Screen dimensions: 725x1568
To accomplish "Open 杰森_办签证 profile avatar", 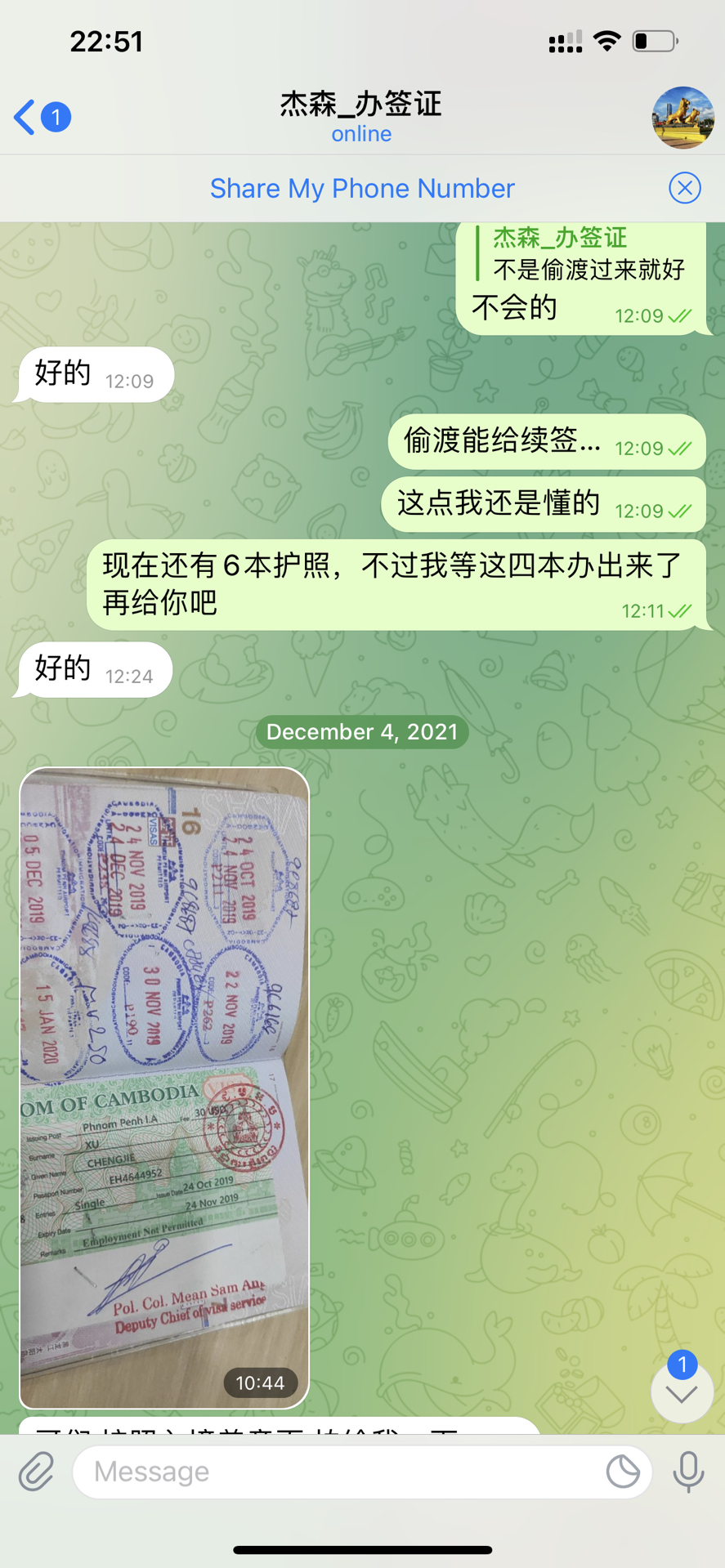I will [x=682, y=117].
